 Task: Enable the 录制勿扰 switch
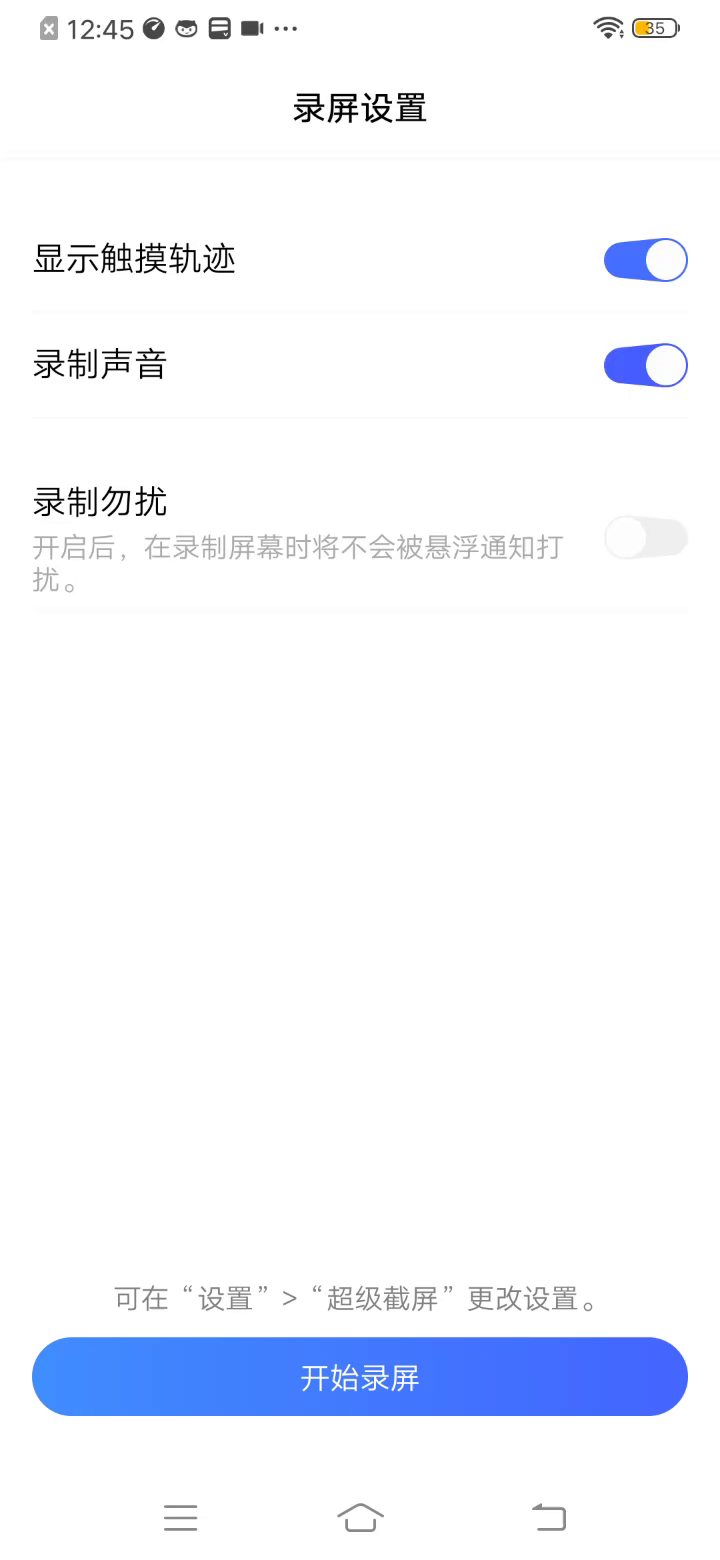click(645, 538)
